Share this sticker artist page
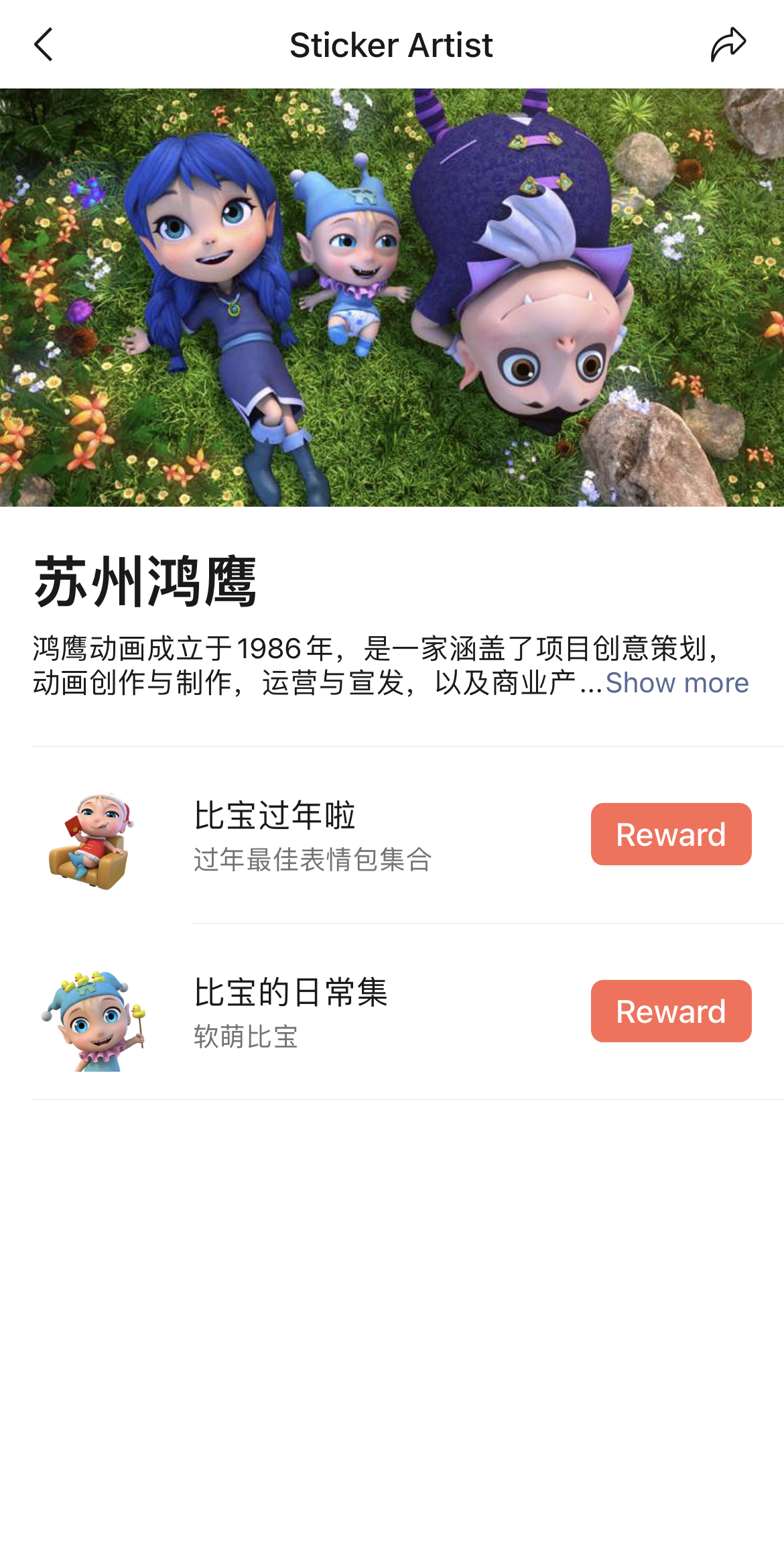The image size is (784, 1561). coord(728,45)
